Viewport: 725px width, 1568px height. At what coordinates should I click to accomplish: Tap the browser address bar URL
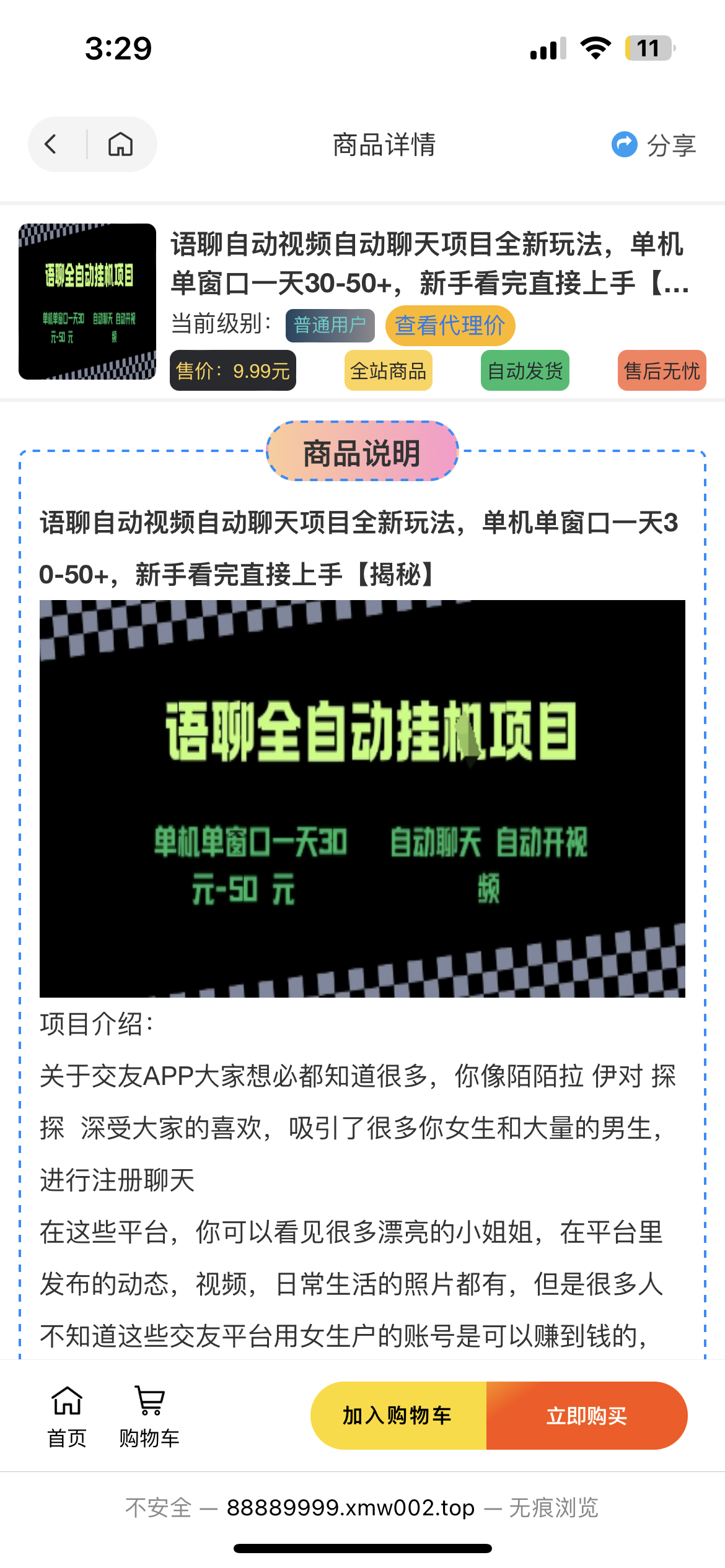tap(351, 1507)
